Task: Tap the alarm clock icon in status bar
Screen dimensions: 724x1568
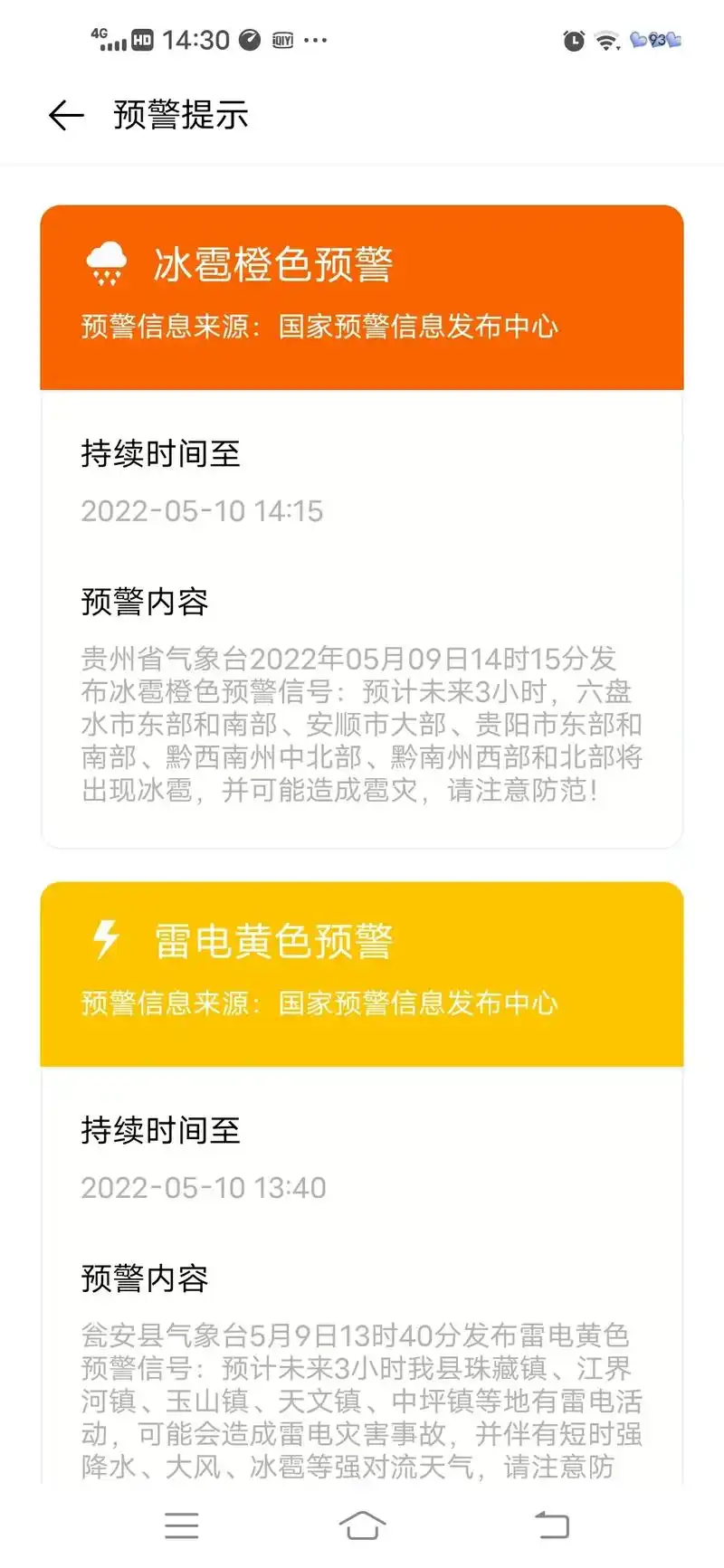Action: click(573, 40)
